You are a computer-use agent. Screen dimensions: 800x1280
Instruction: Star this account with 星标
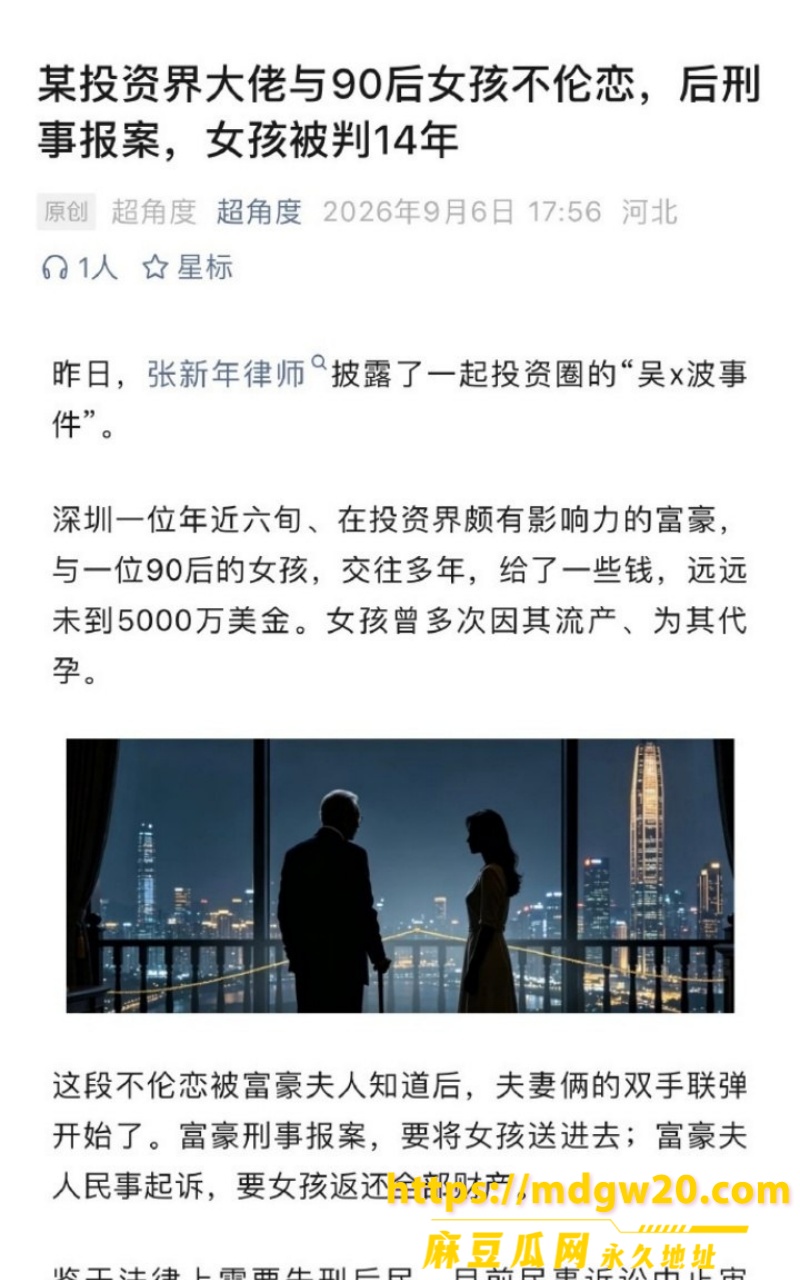[x=187, y=267]
